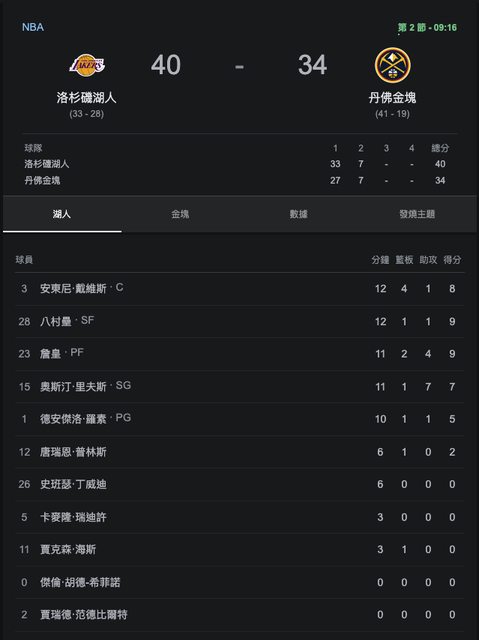
Task: Open the 發燒主題 tab
Action: tap(417, 214)
